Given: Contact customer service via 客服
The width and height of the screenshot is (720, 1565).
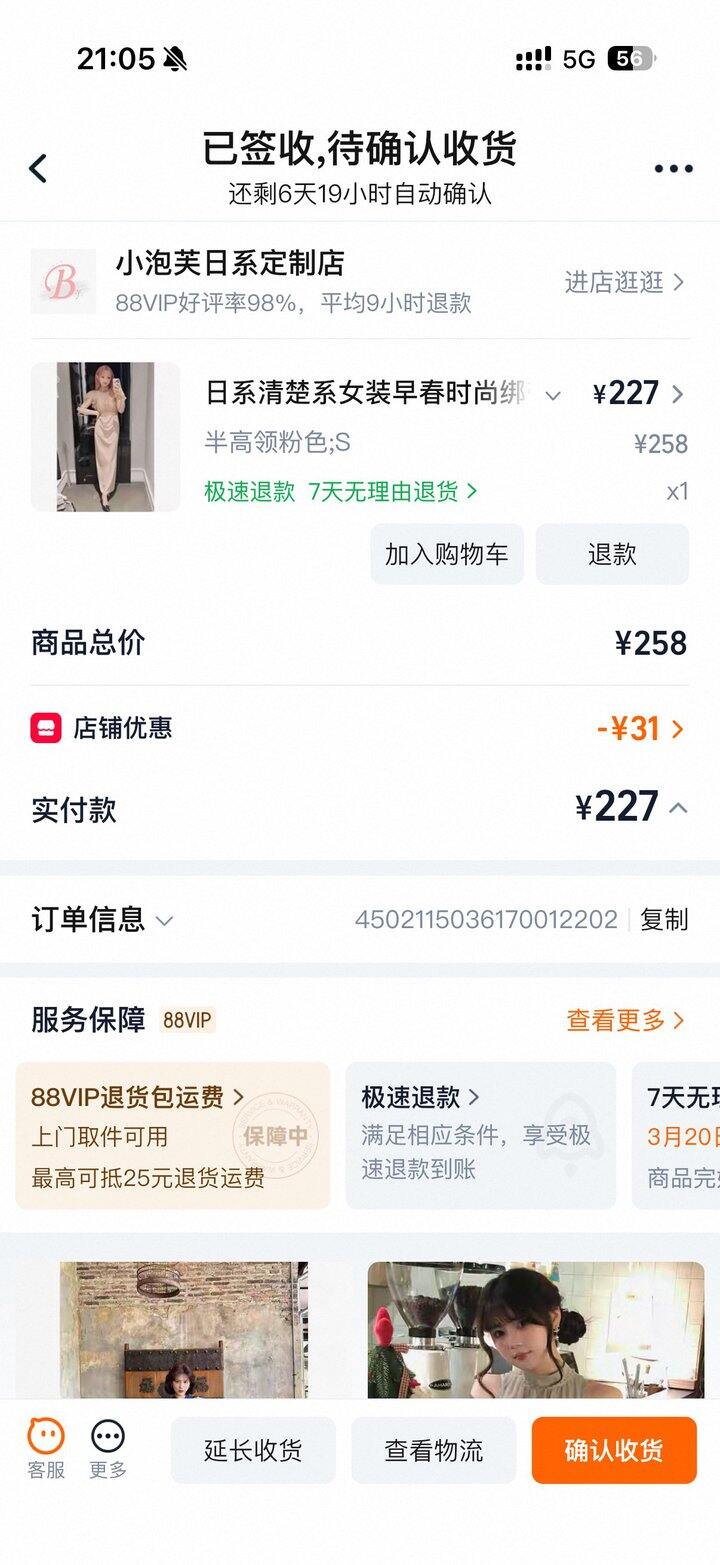Looking at the screenshot, I should pos(45,1448).
